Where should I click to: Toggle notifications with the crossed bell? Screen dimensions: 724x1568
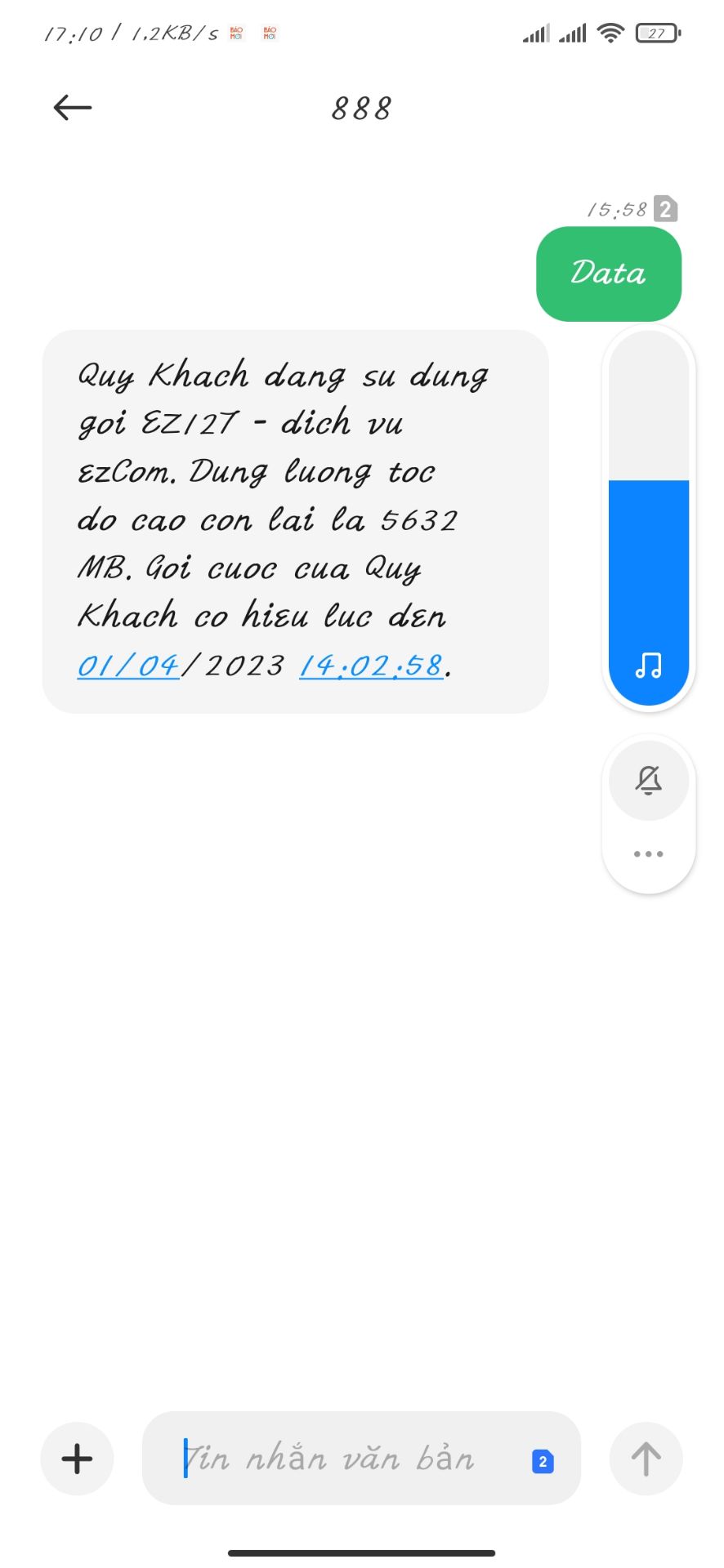click(648, 781)
